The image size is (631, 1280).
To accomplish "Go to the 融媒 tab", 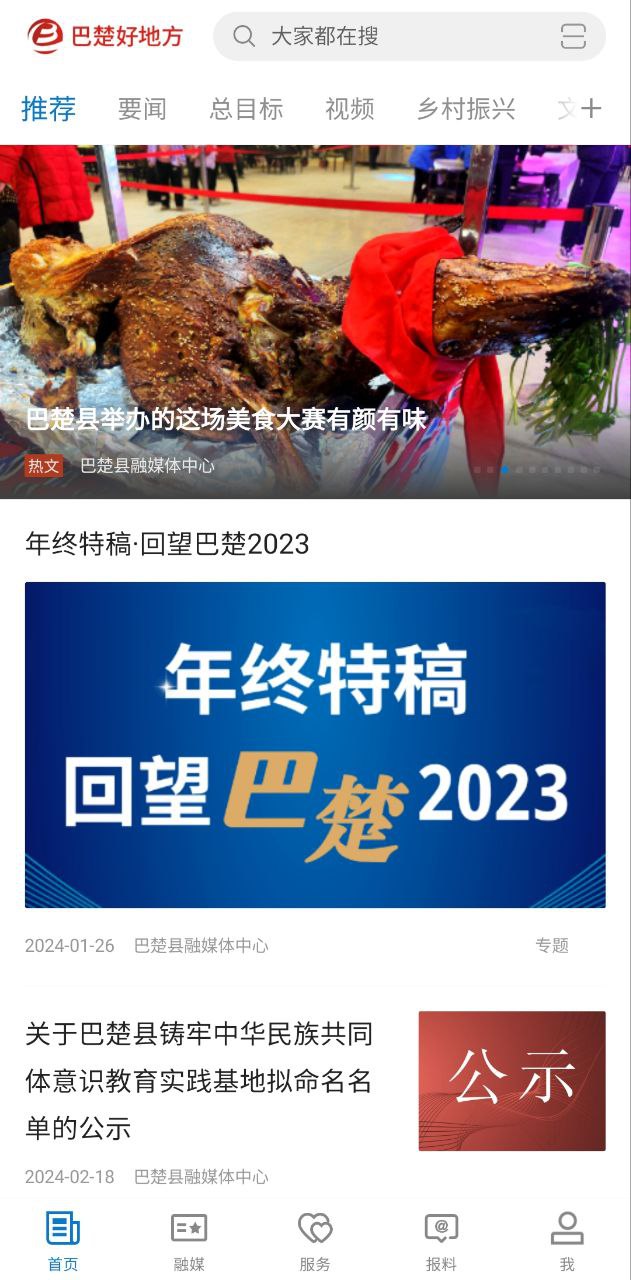I will click(189, 1241).
